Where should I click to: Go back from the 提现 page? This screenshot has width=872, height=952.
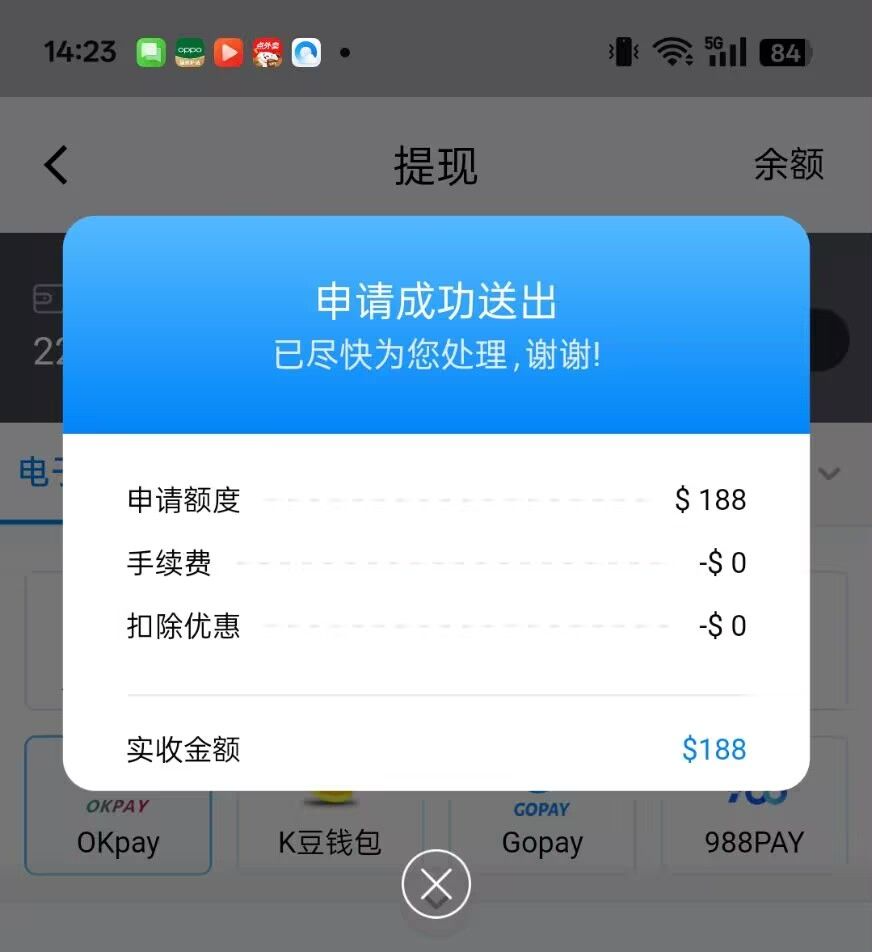57,165
